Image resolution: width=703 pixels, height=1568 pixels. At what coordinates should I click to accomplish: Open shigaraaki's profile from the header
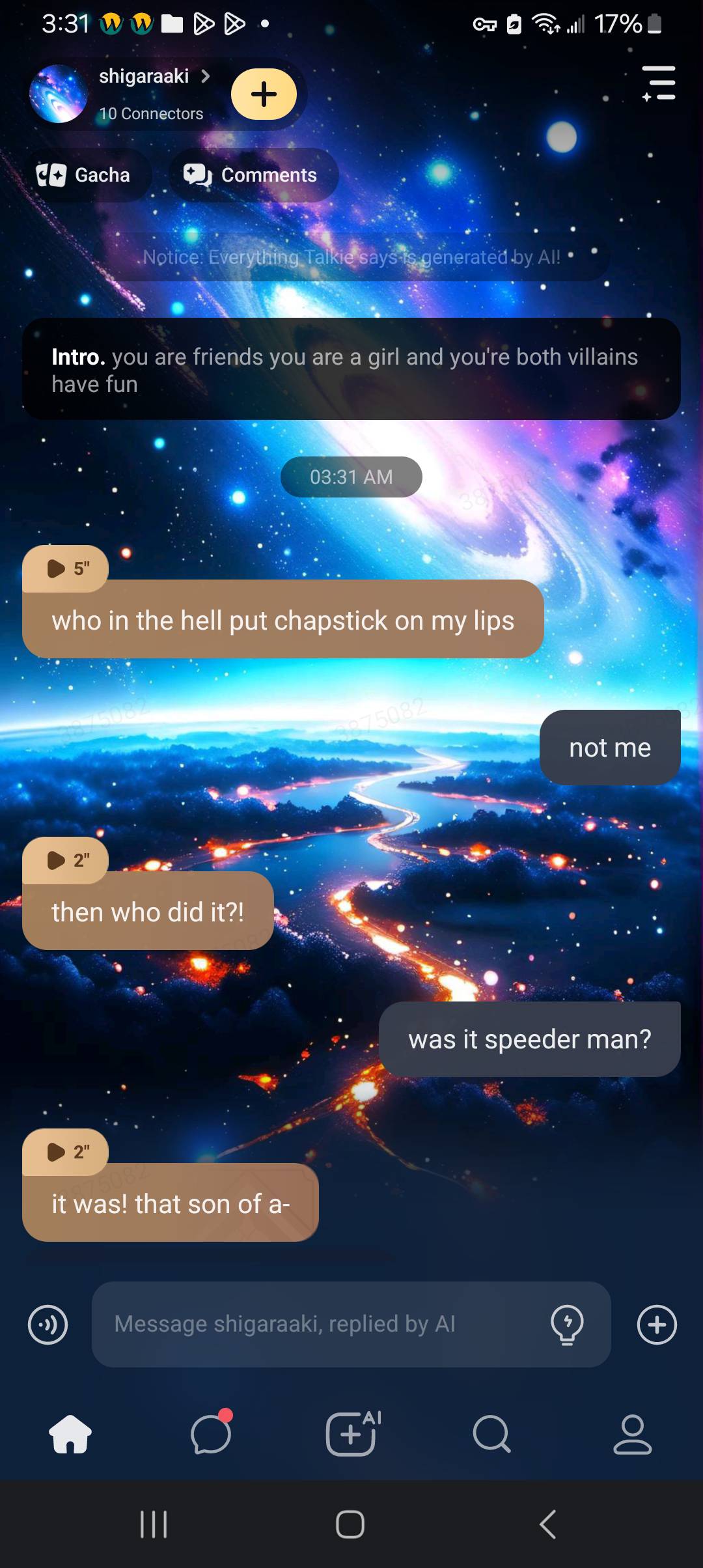point(145,77)
